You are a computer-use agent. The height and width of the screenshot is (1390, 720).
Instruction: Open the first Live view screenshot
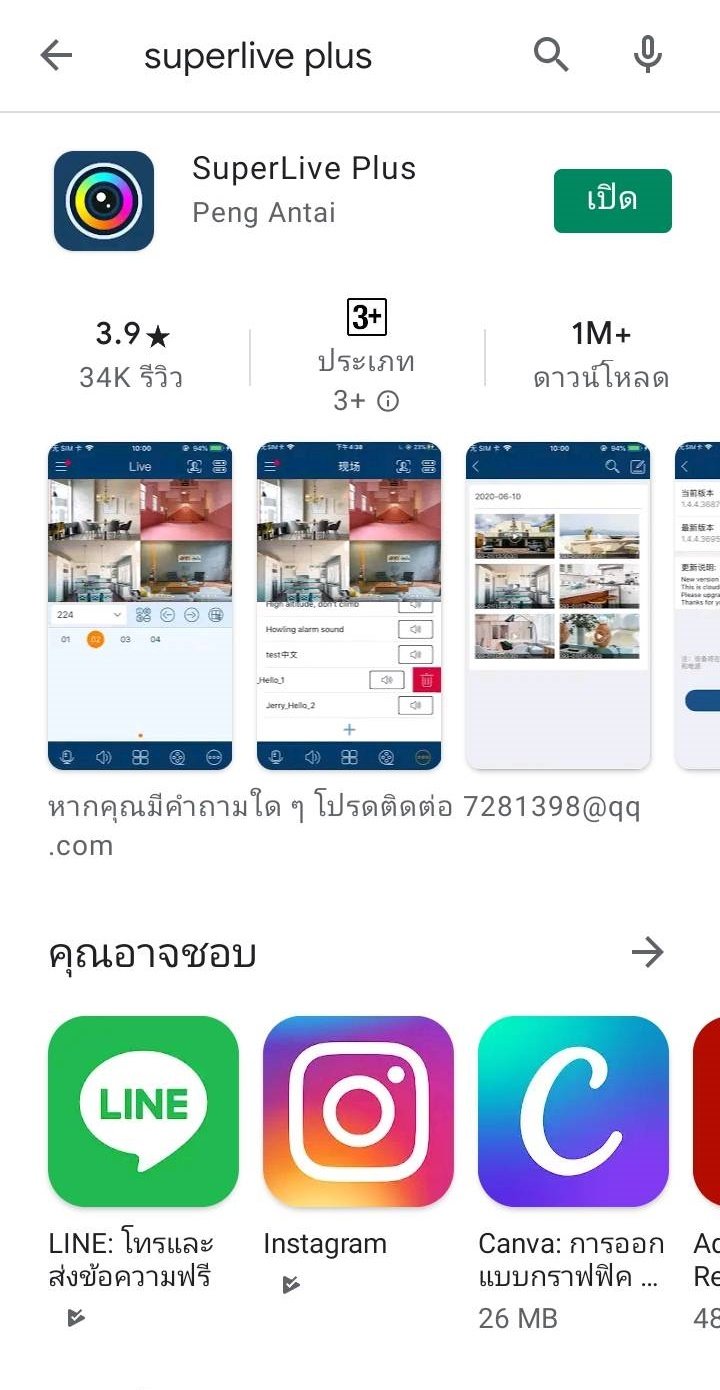coord(140,606)
